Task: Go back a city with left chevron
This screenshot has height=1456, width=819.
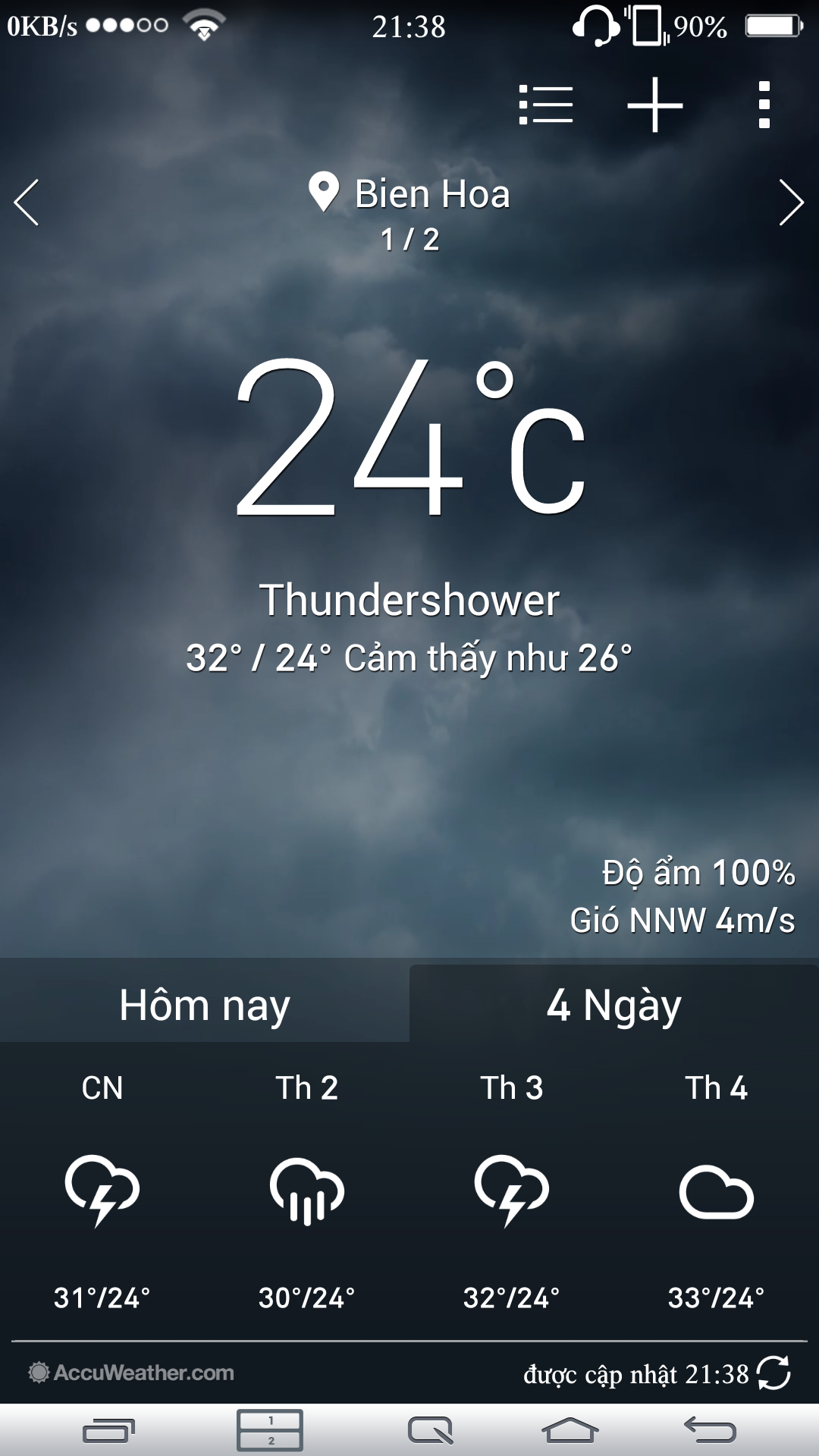Action: 26,203
